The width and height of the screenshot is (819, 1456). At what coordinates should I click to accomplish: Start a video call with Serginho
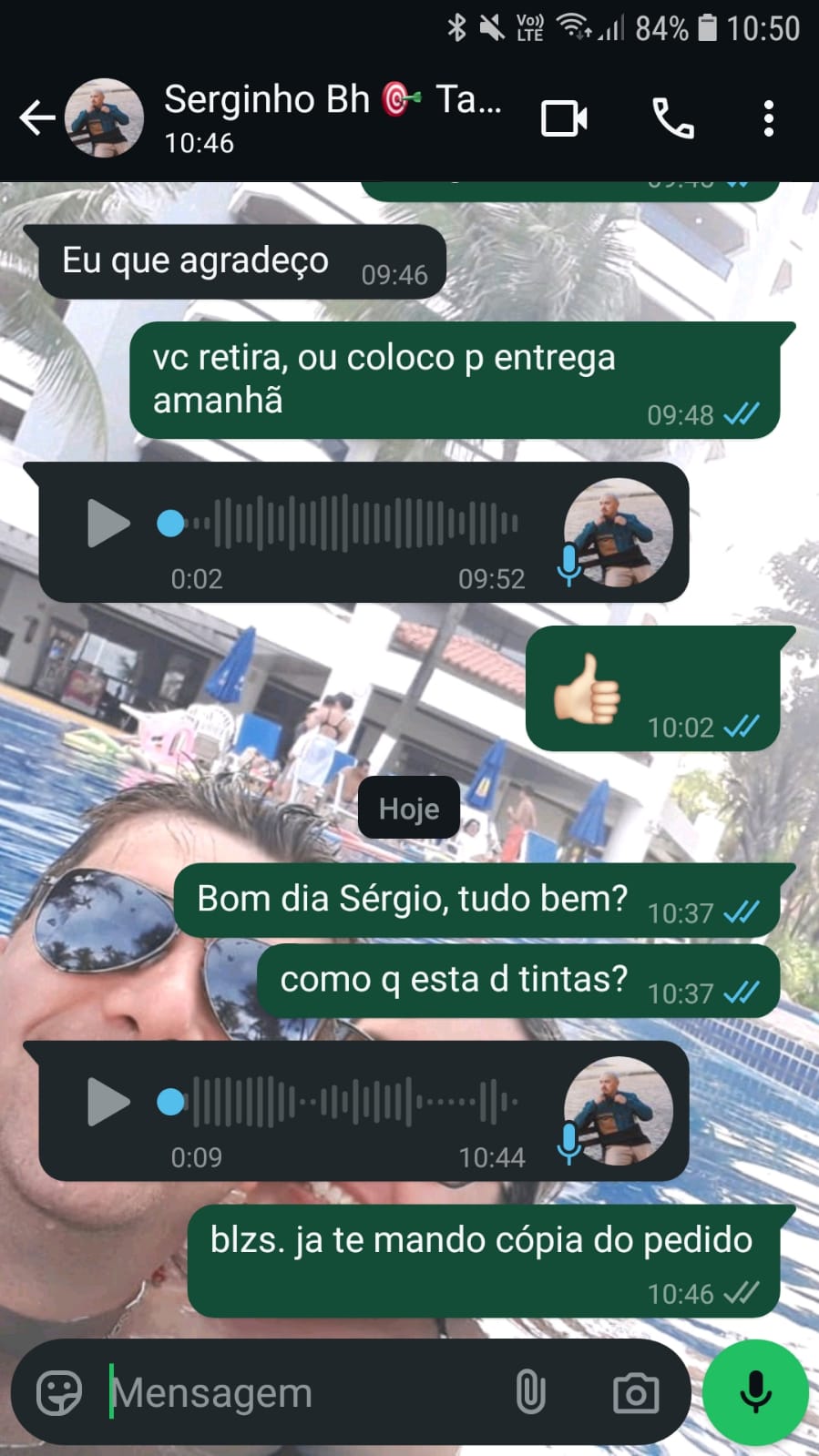click(x=564, y=119)
